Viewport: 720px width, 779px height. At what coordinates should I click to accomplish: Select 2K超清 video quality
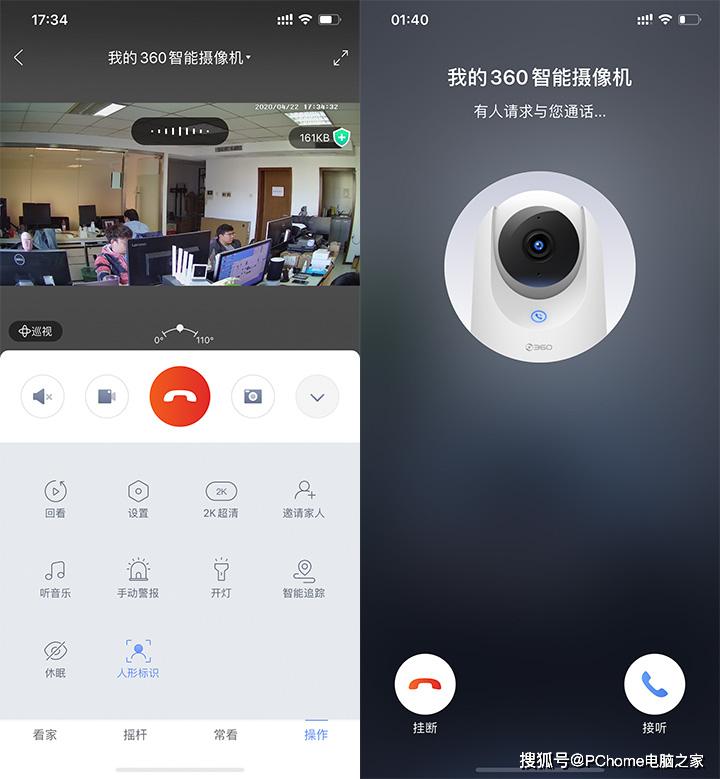tap(221, 498)
